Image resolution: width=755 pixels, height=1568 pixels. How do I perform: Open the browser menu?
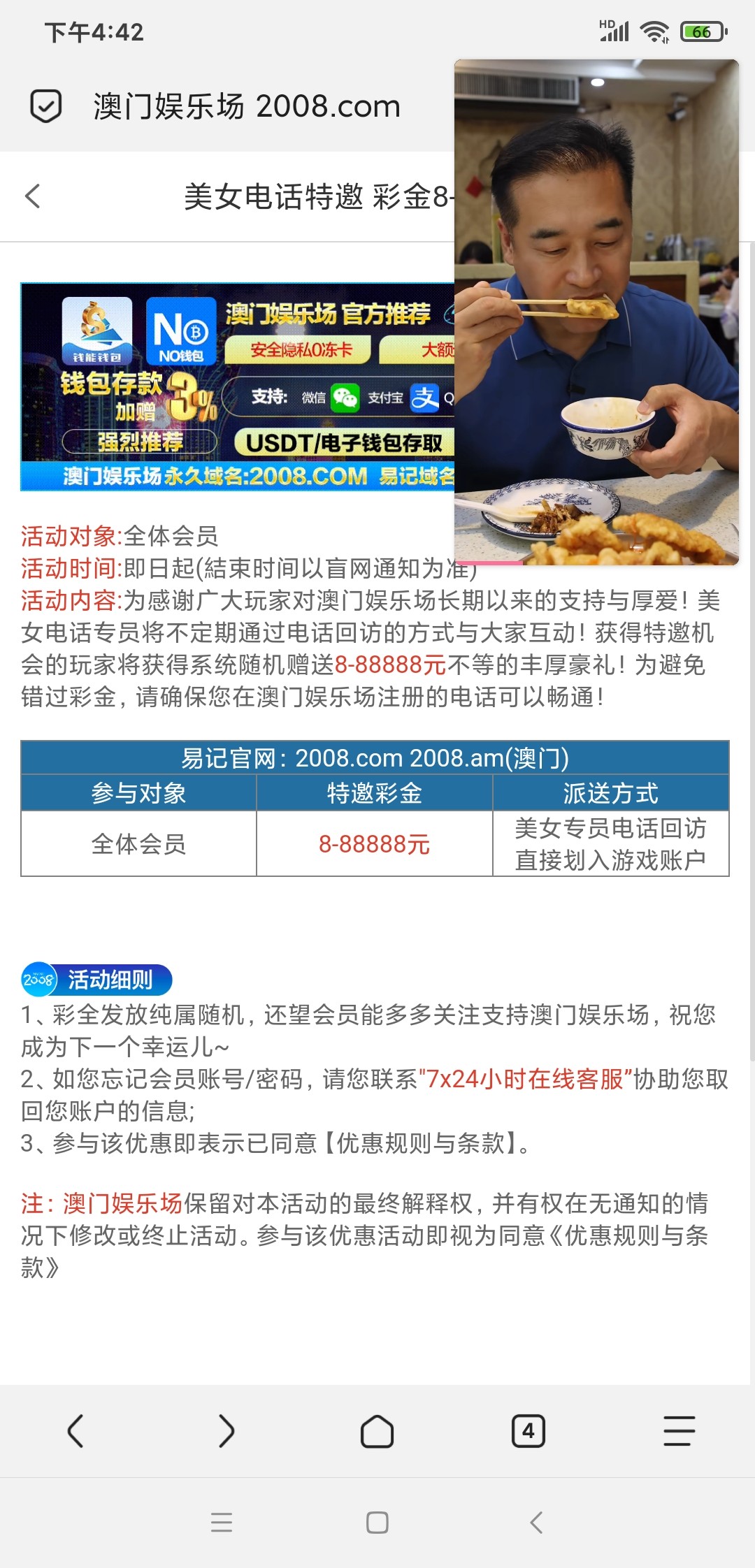click(x=679, y=1430)
